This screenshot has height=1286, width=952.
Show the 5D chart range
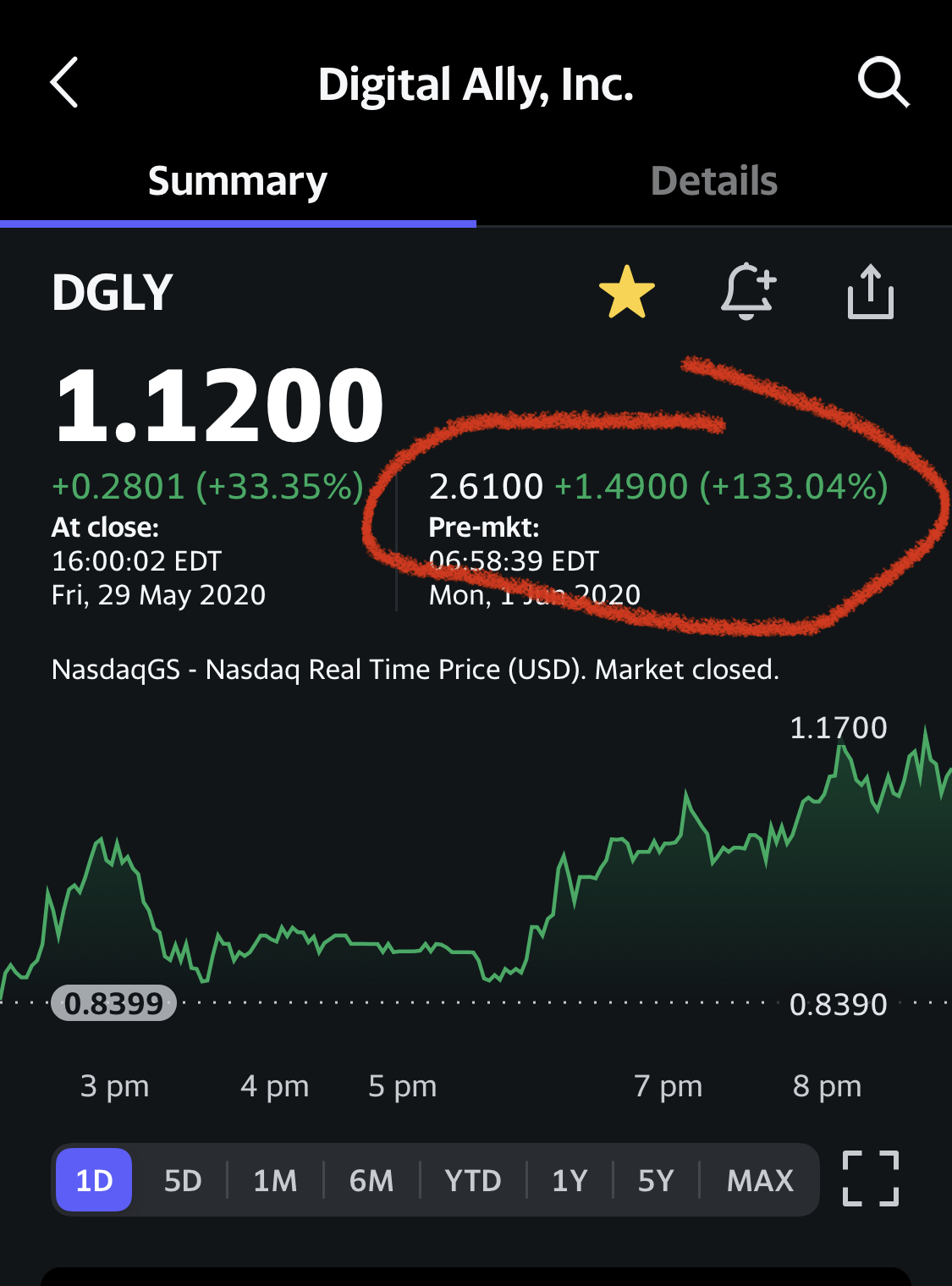[x=183, y=1180]
